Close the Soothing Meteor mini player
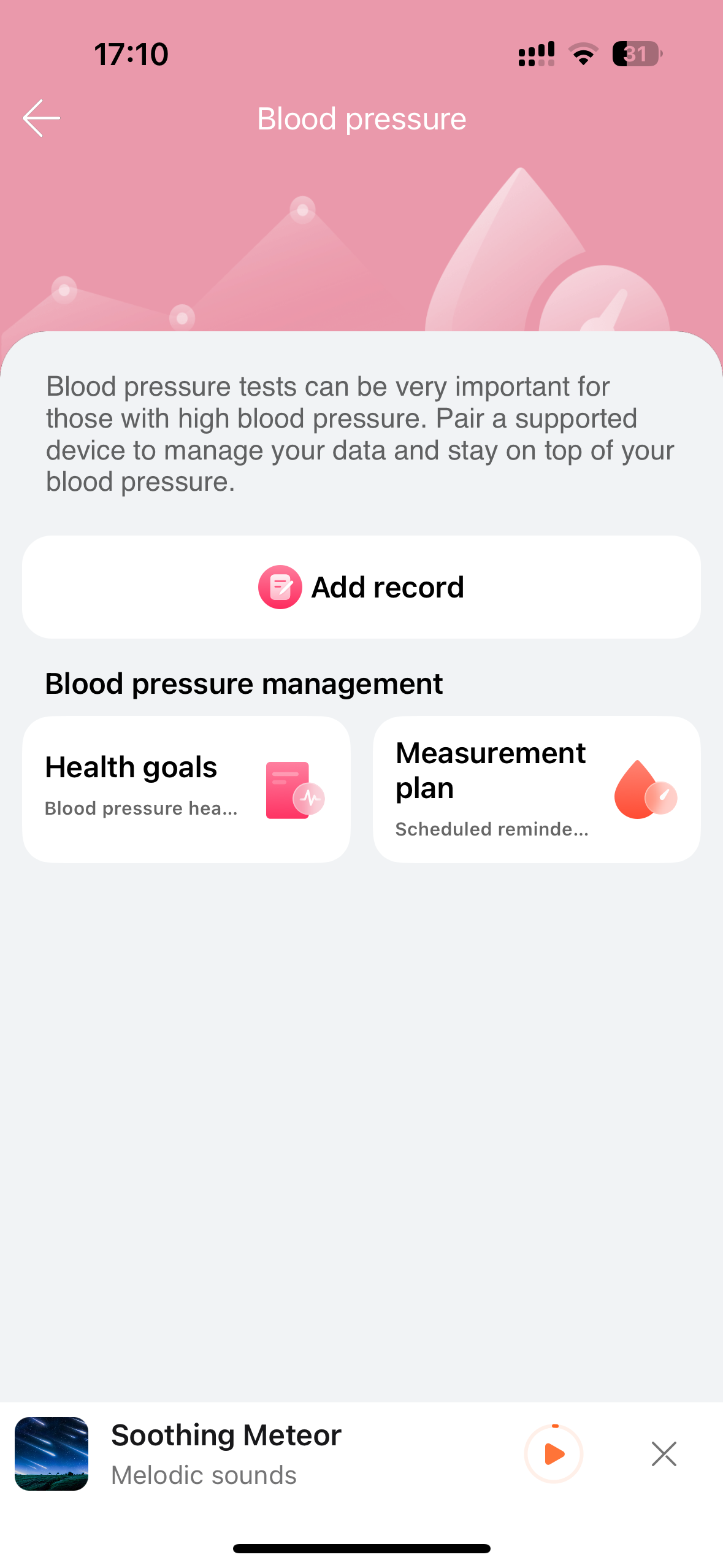Screen dimensions: 723x1568 [664, 1453]
